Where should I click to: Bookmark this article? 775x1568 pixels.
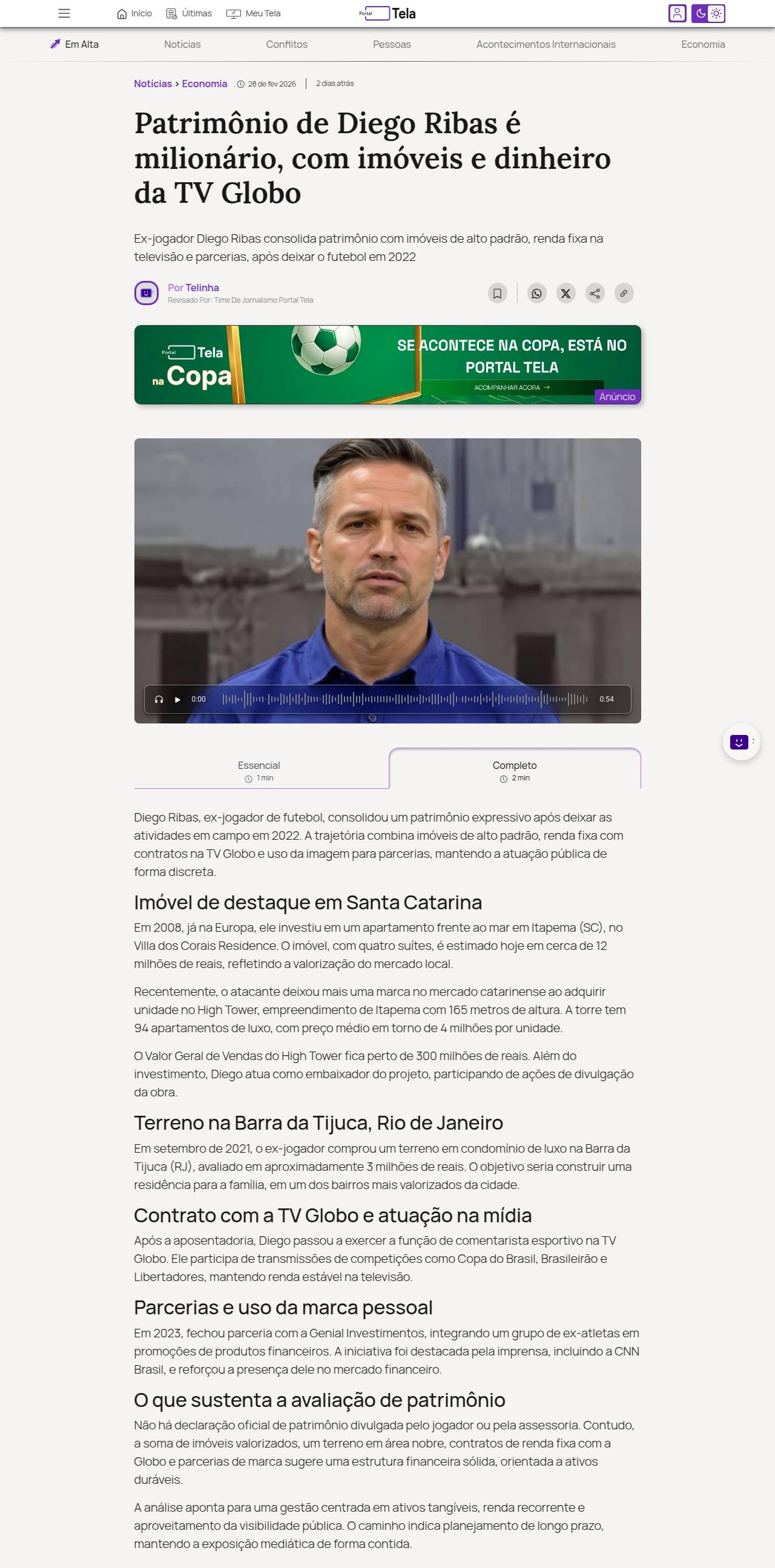pos(497,294)
